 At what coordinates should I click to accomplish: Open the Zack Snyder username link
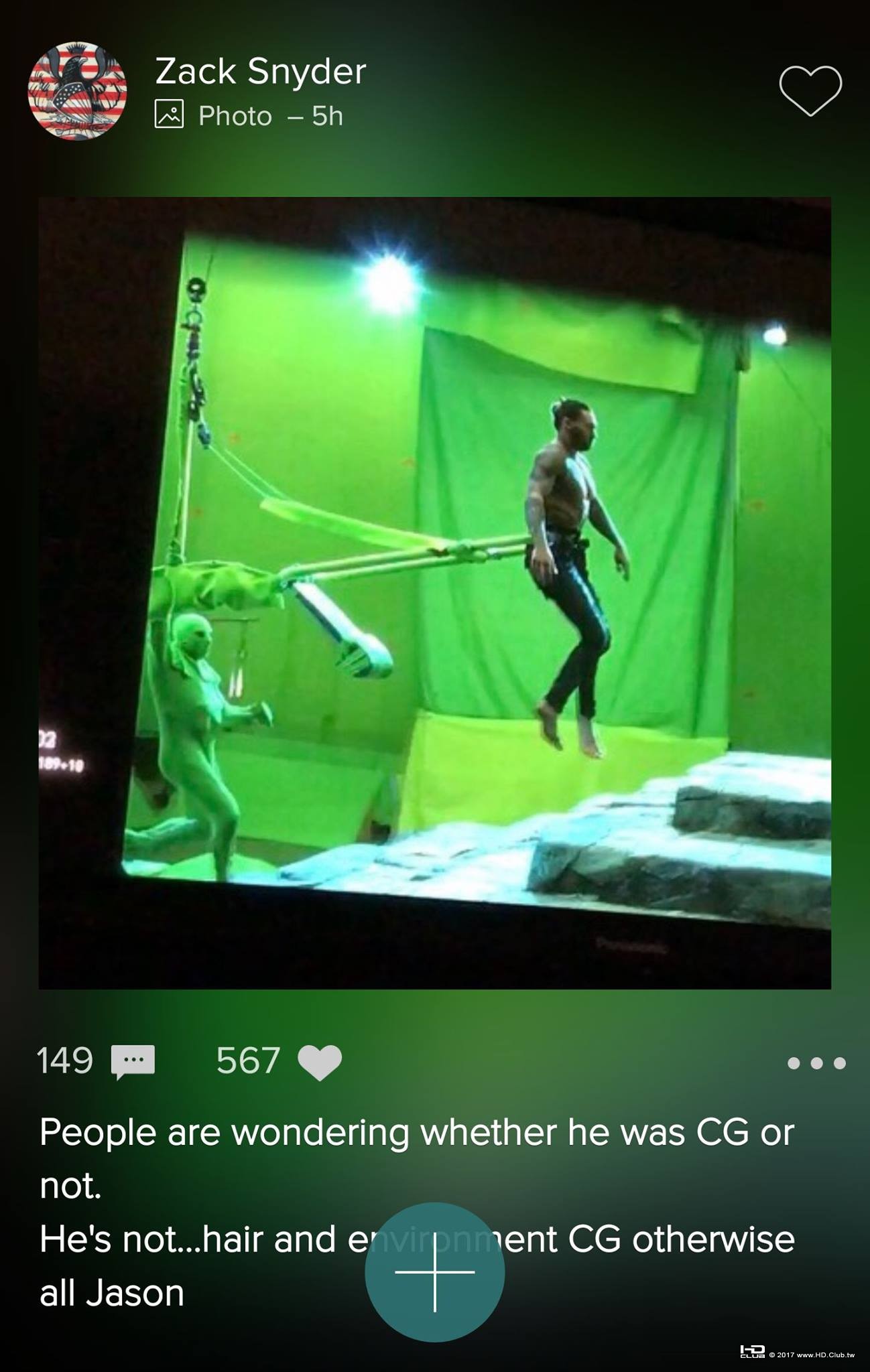(260, 71)
